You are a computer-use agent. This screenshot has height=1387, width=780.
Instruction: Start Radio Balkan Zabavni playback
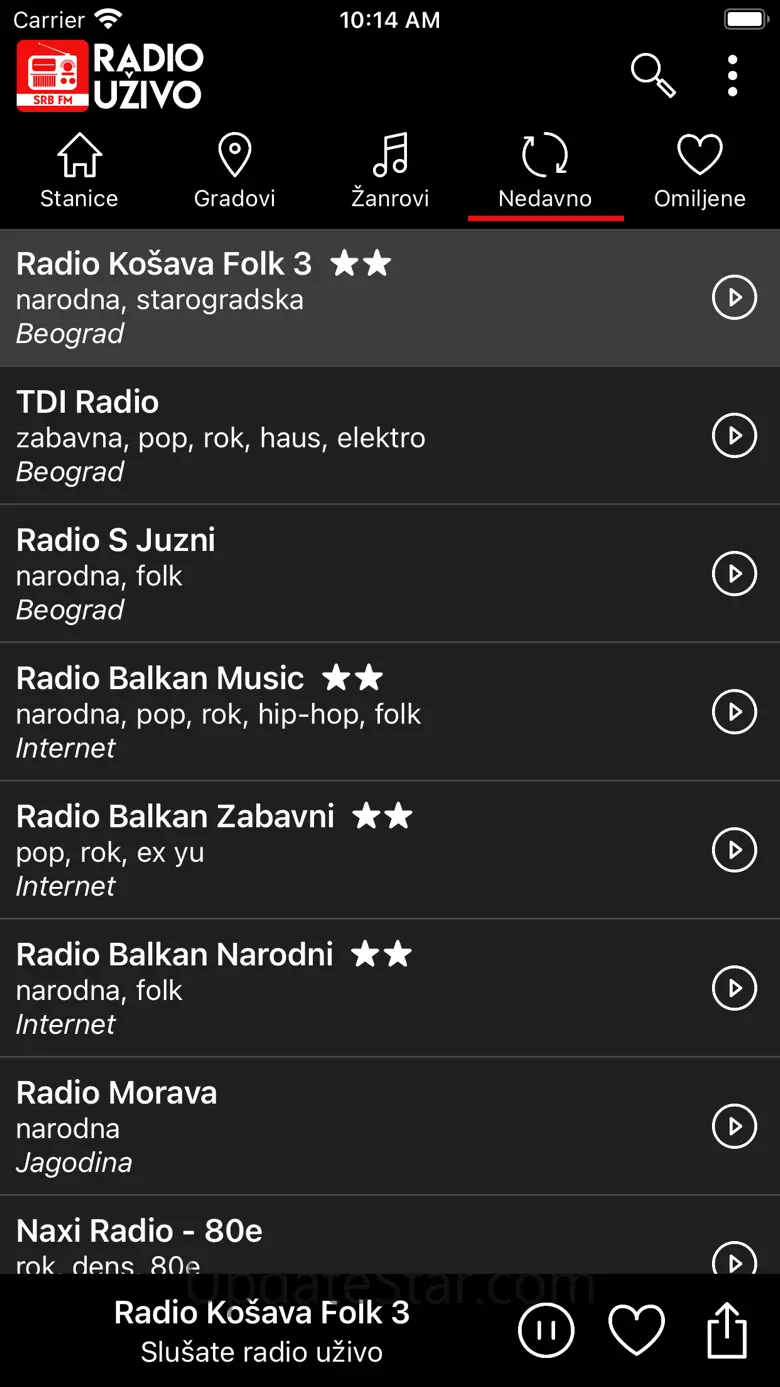734,850
